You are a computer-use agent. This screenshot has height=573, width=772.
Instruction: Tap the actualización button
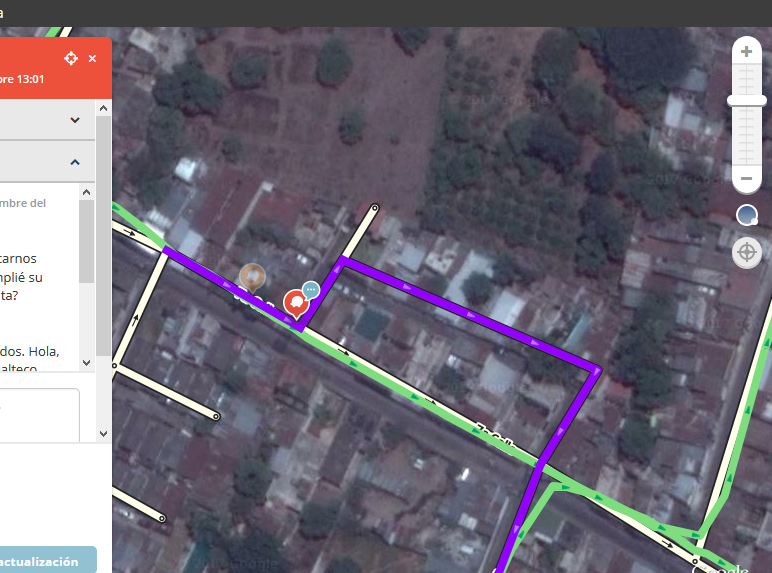point(45,561)
